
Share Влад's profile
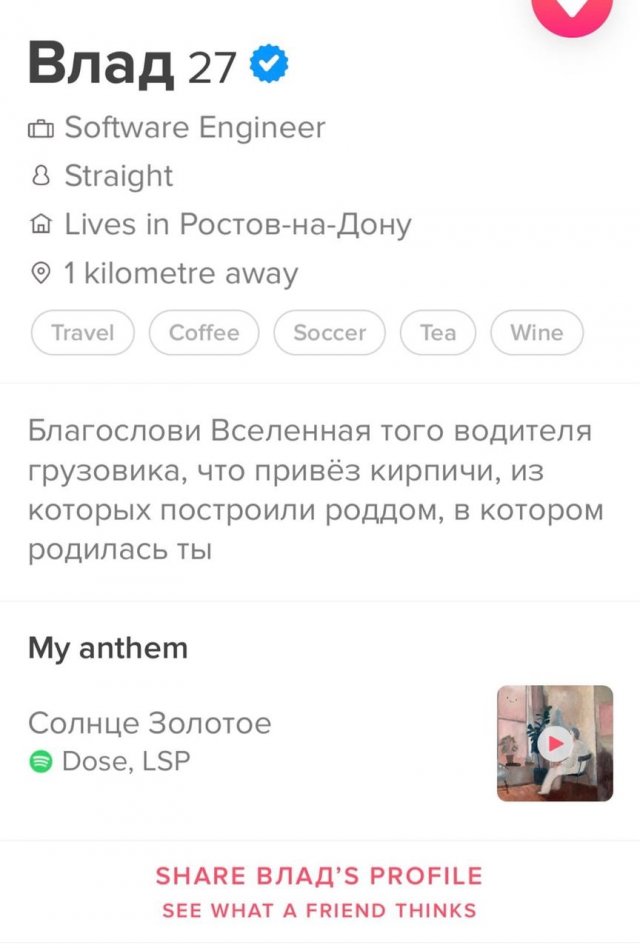(319, 877)
